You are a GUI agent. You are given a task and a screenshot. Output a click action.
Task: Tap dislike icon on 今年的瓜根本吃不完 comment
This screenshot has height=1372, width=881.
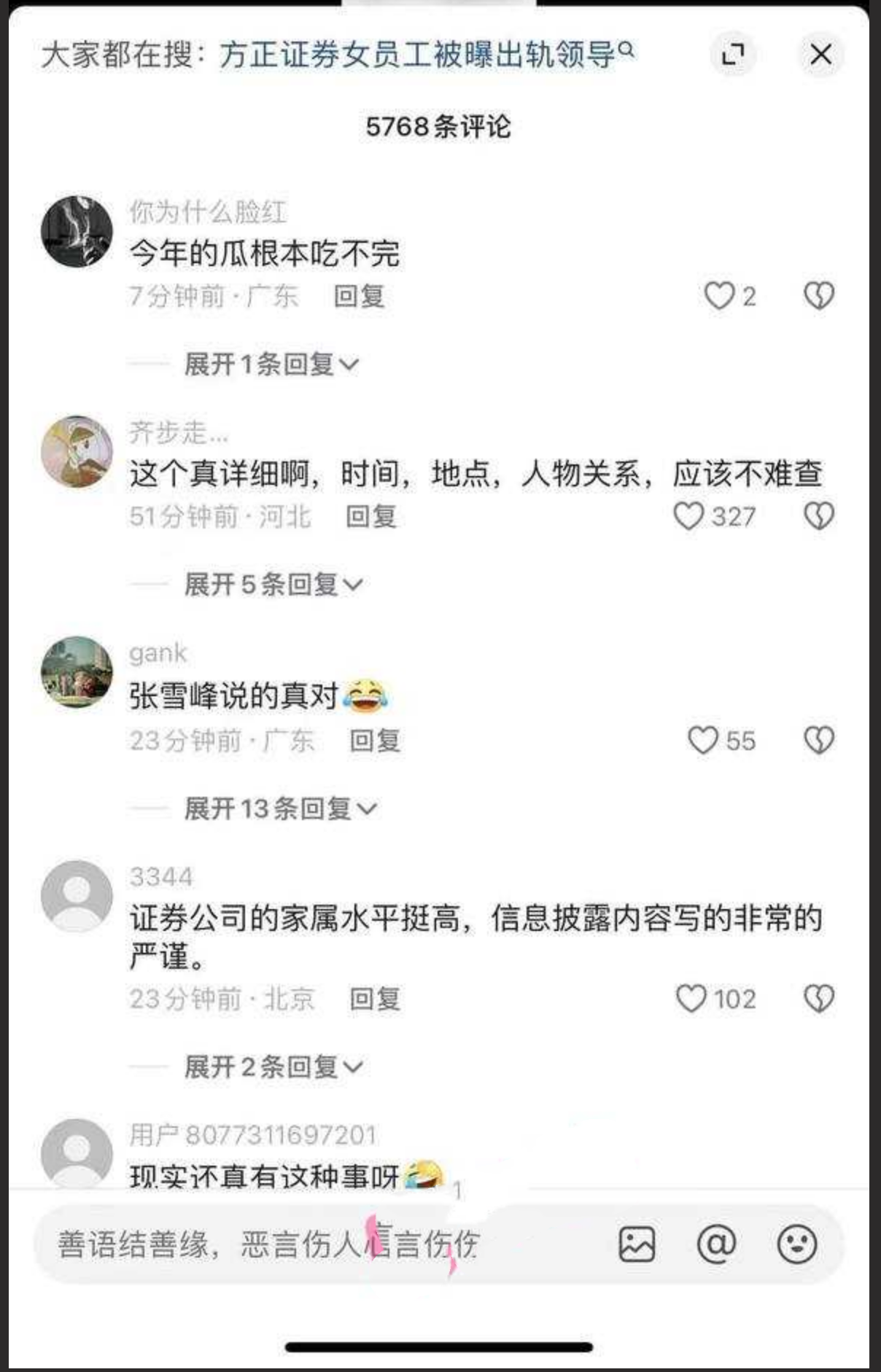pyautogui.click(x=818, y=296)
